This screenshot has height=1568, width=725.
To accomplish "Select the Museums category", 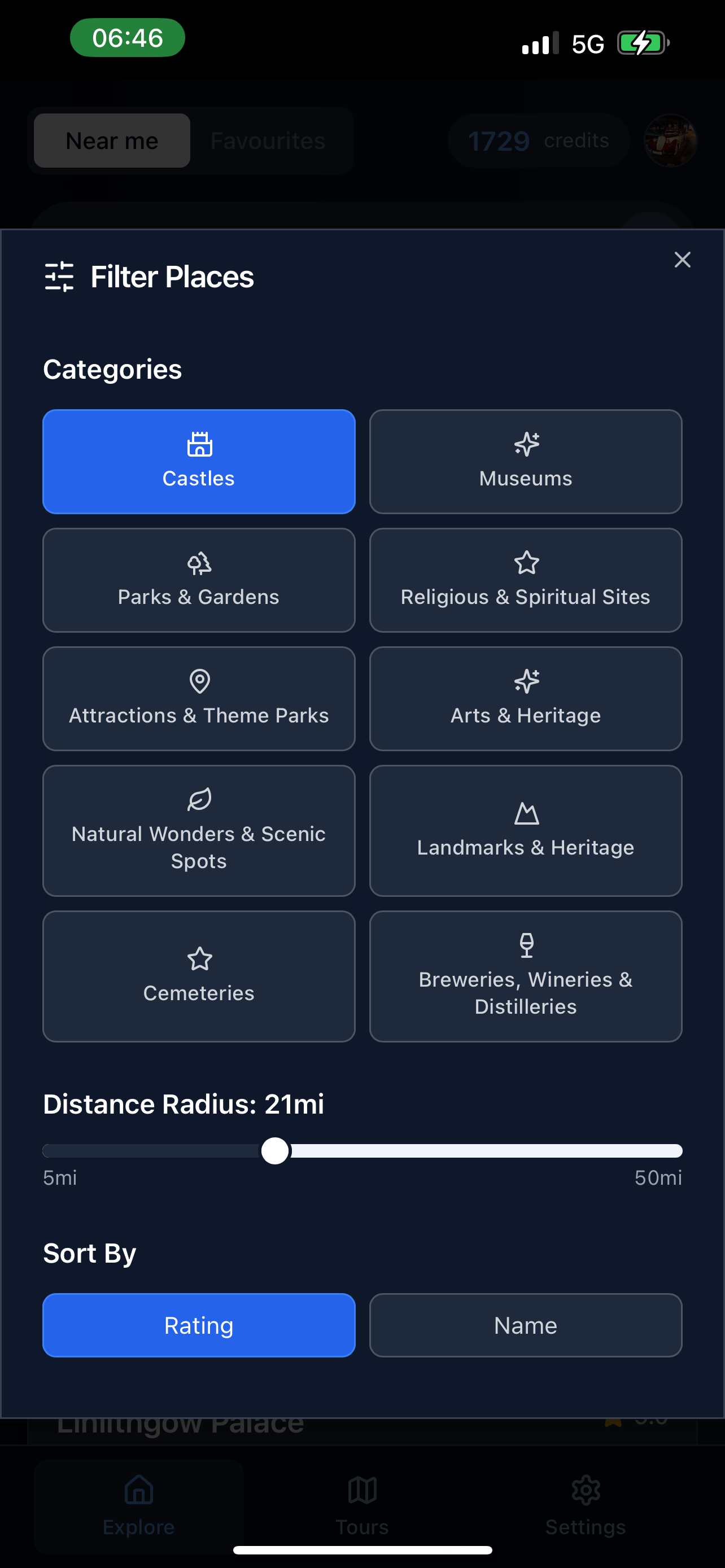I will tap(525, 461).
